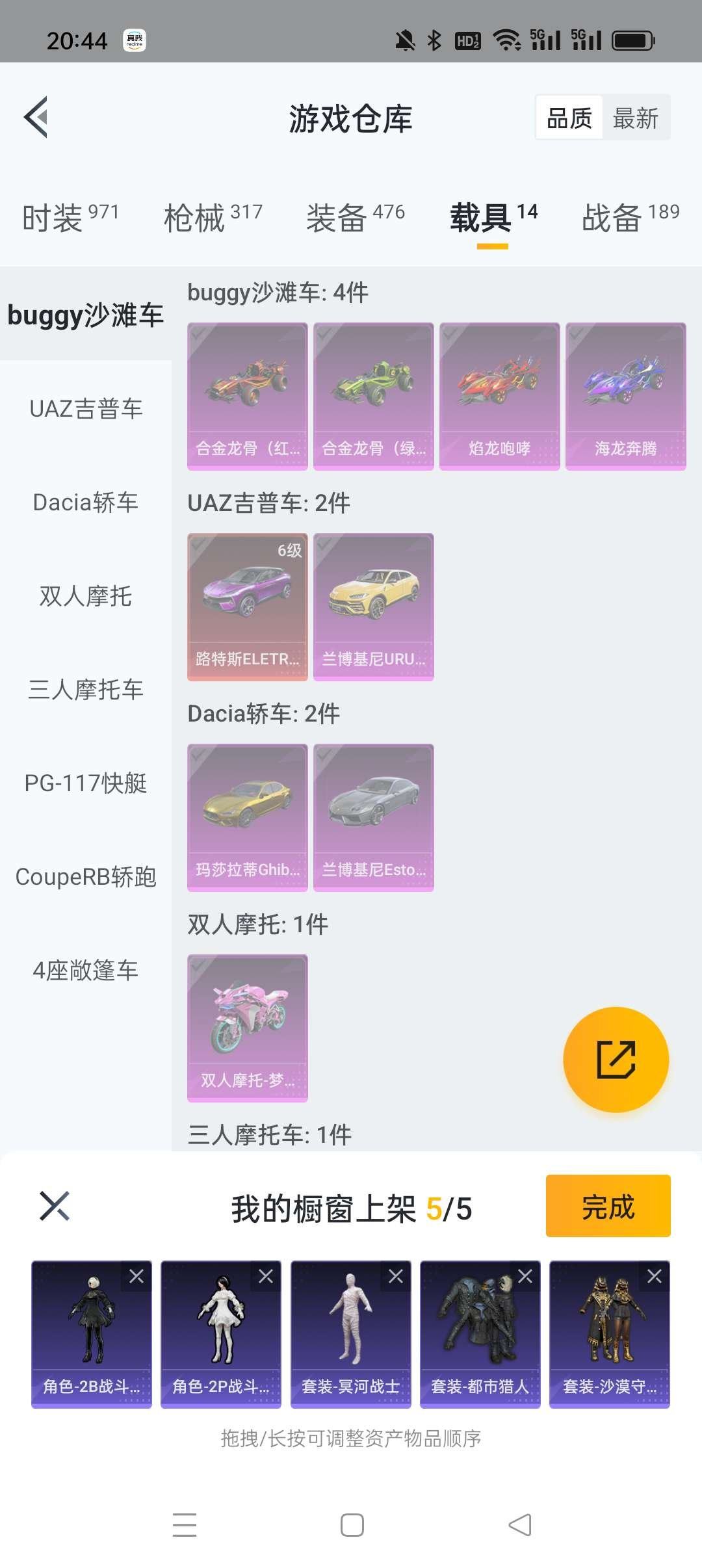Select the 海龙奔腾 buggy skin
The width and height of the screenshot is (702, 1568).
(625, 393)
